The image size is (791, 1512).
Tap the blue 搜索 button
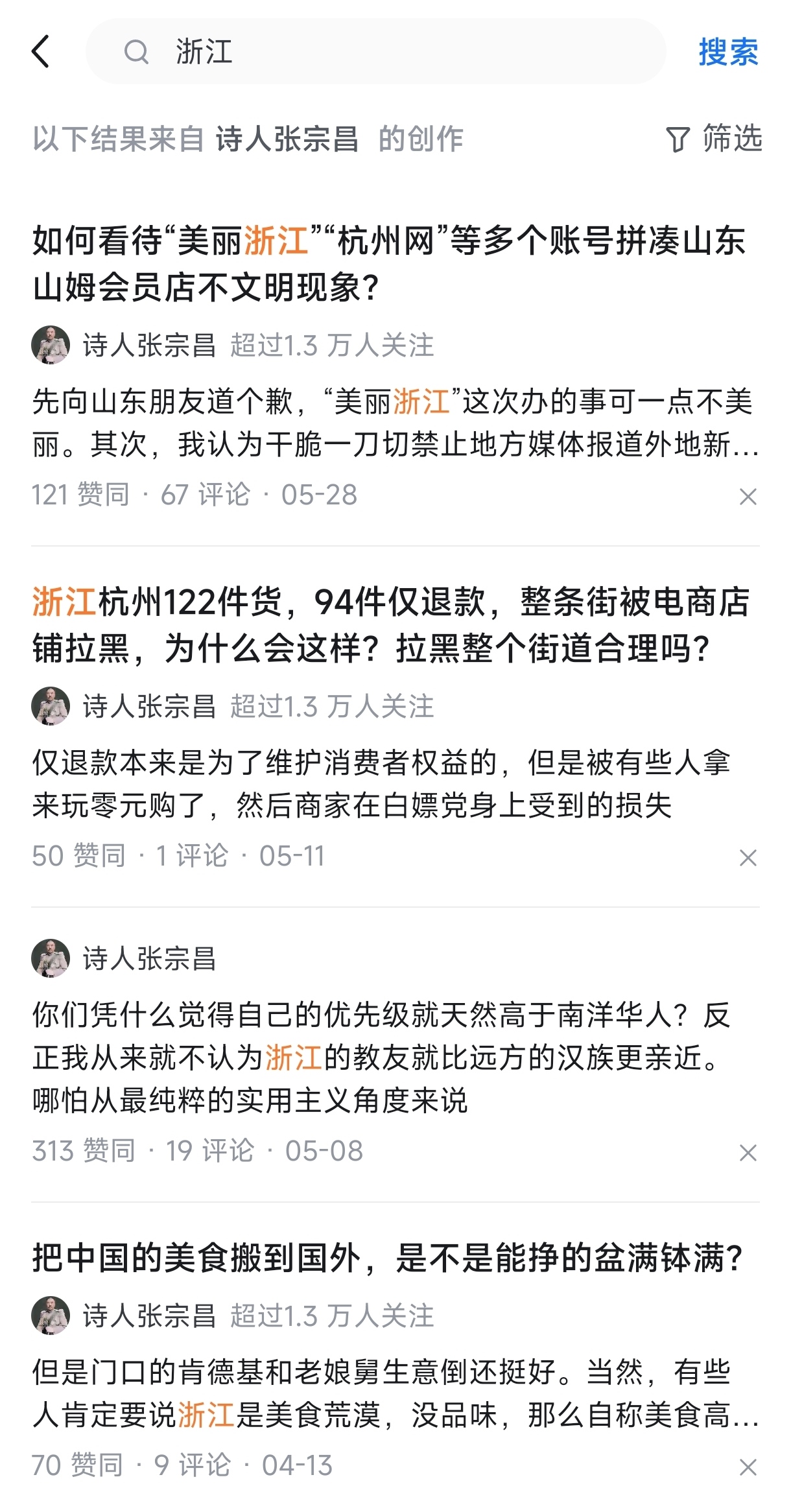pyautogui.click(x=728, y=52)
